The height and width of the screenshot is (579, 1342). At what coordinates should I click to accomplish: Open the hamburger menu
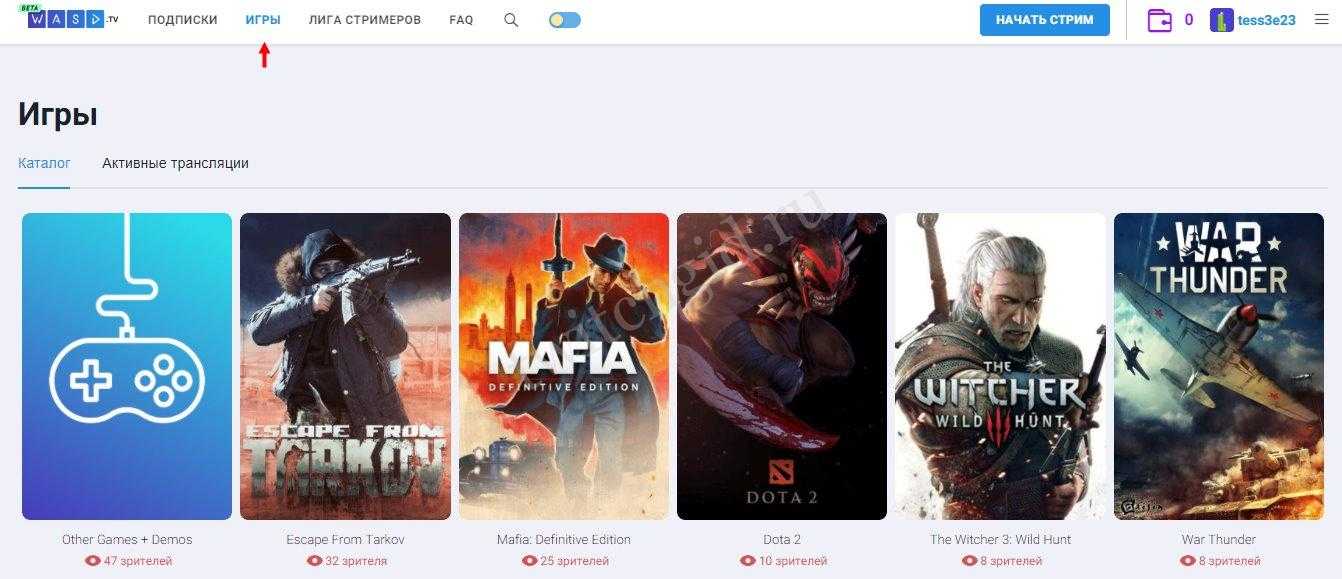pyautogui.click(x=1318, y=19)
